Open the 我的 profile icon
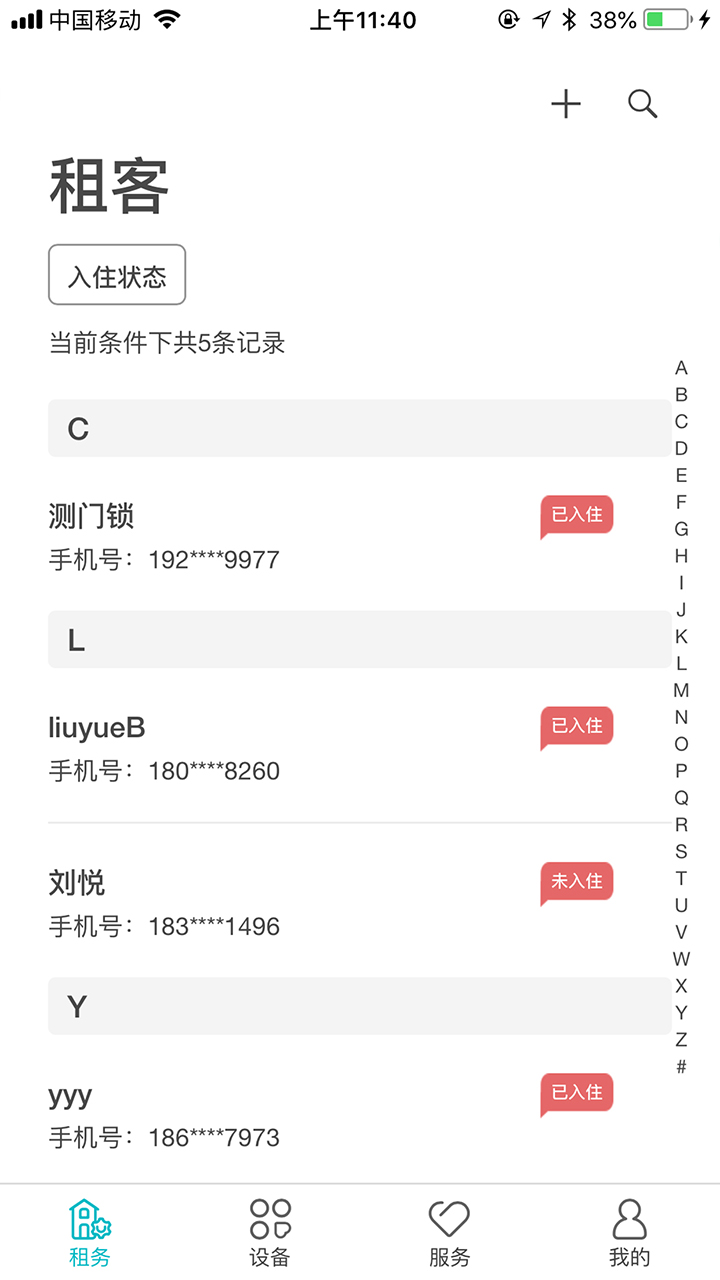 [629, 1218]
